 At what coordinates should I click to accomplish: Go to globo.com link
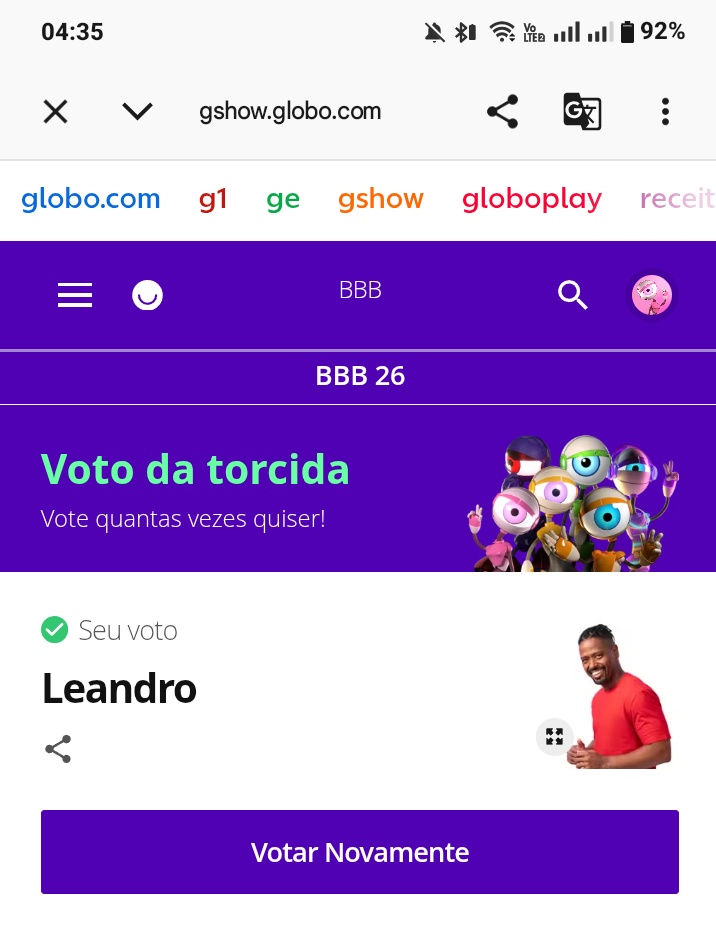[91, 199]
